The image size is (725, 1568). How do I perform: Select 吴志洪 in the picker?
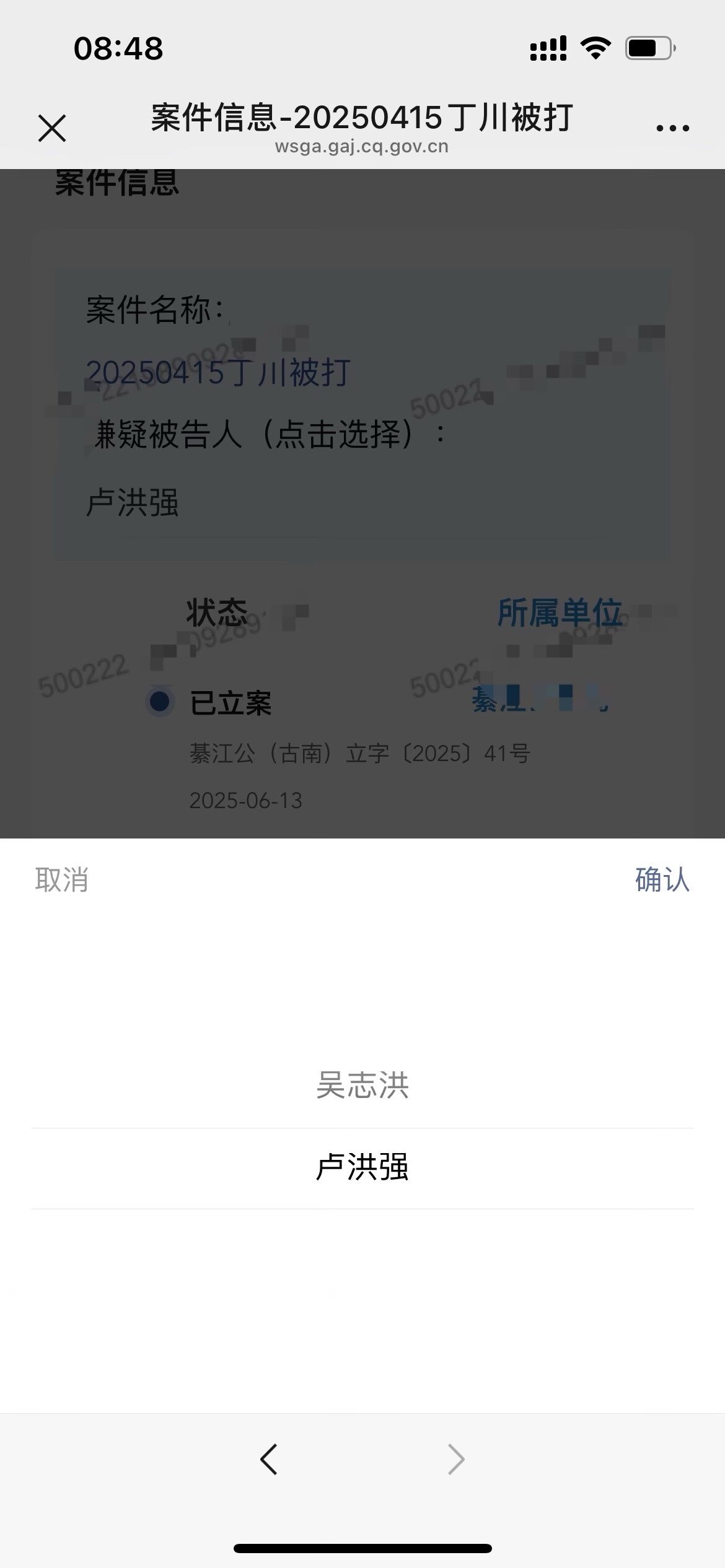(362, 1086)
